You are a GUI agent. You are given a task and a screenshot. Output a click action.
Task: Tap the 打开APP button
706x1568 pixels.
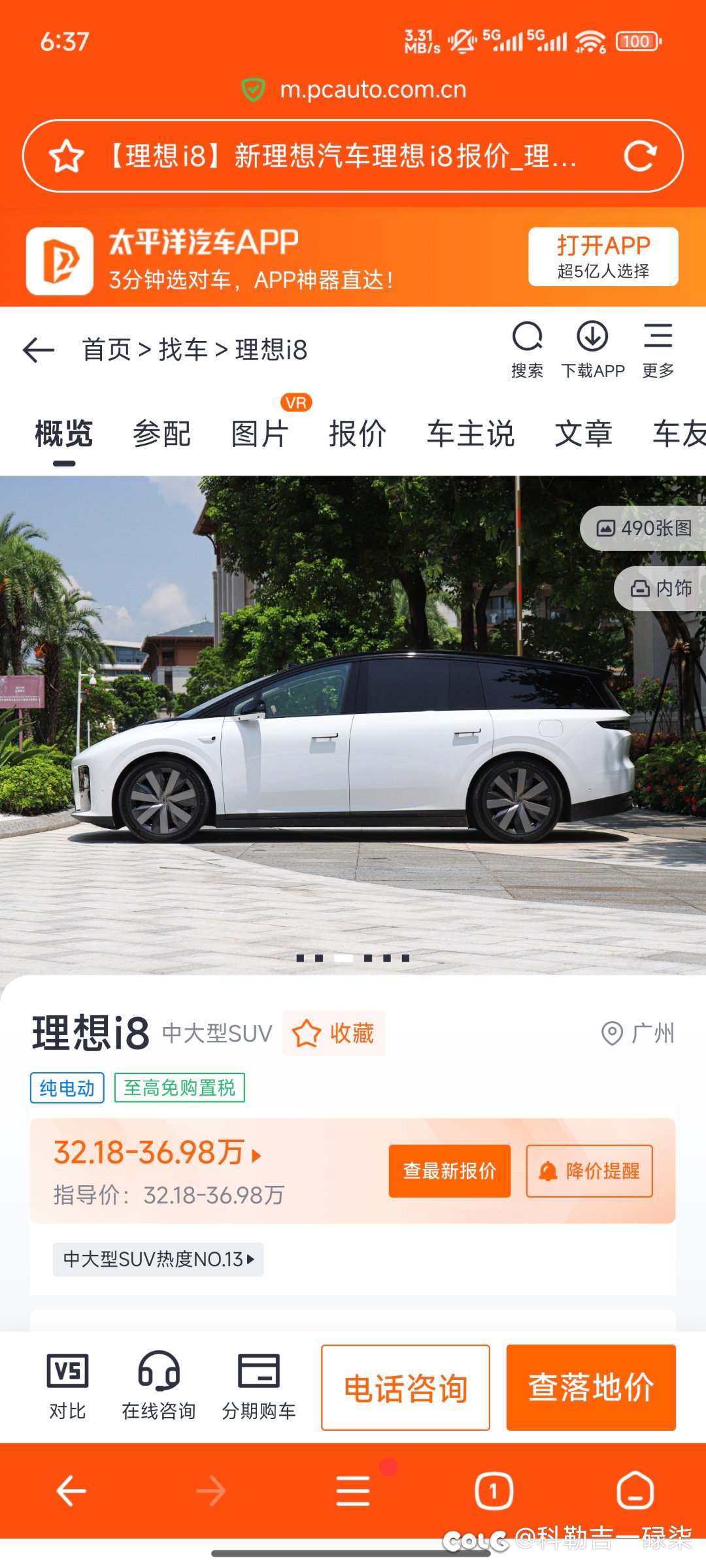(603, 257)
